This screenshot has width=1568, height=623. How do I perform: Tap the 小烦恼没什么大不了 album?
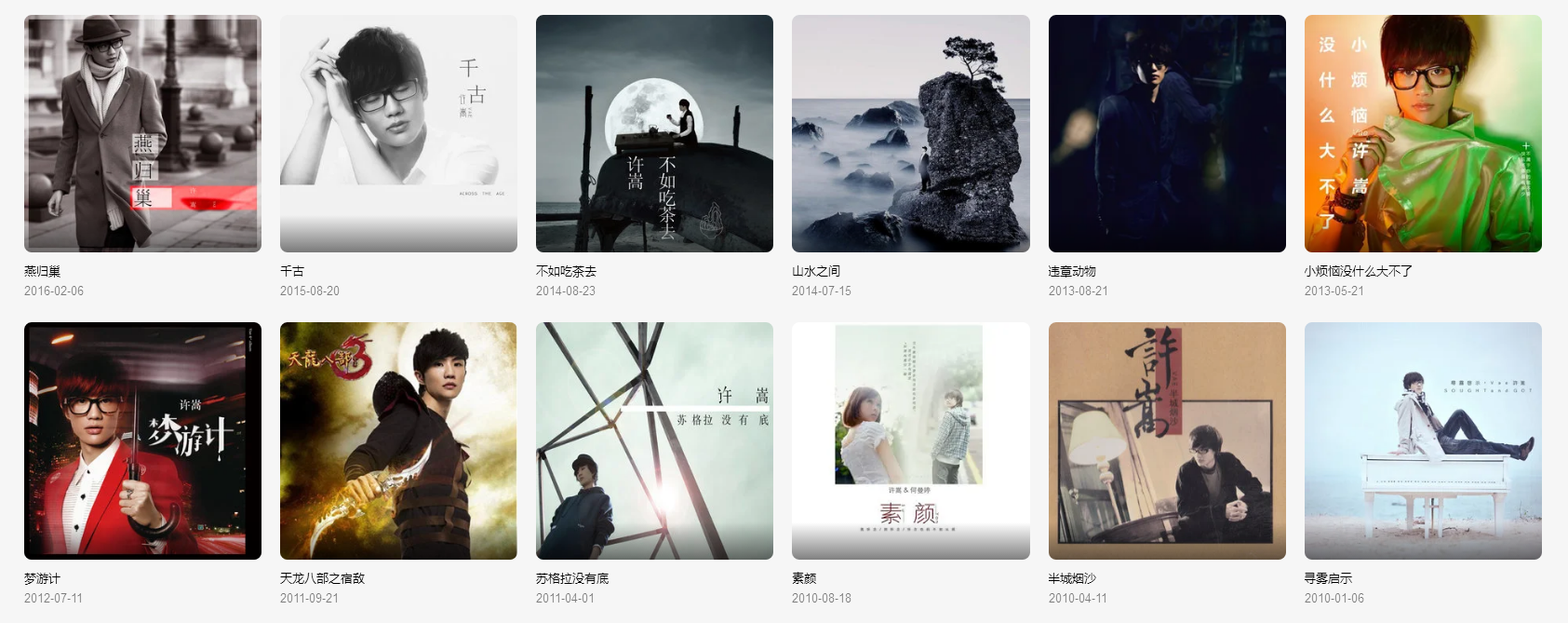(x=1423, y=133)
